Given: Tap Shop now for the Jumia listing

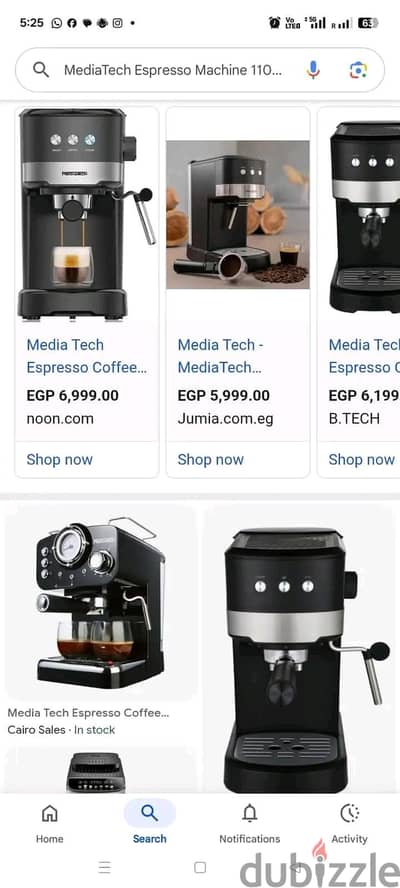Looking at the screenshot, I should click(x=211, y=459).
